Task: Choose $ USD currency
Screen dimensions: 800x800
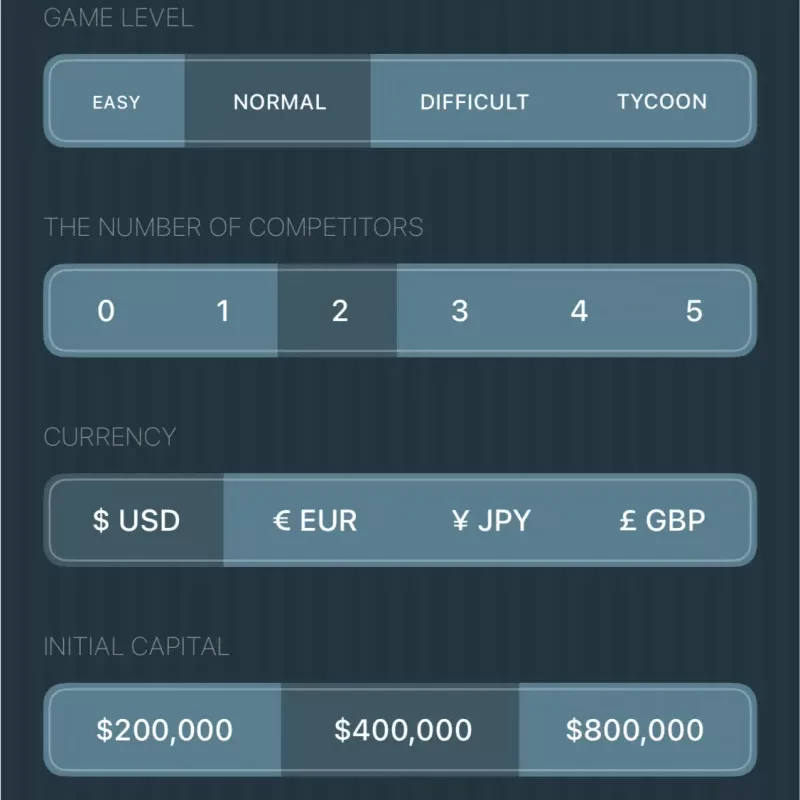Action: click(137, 521)
